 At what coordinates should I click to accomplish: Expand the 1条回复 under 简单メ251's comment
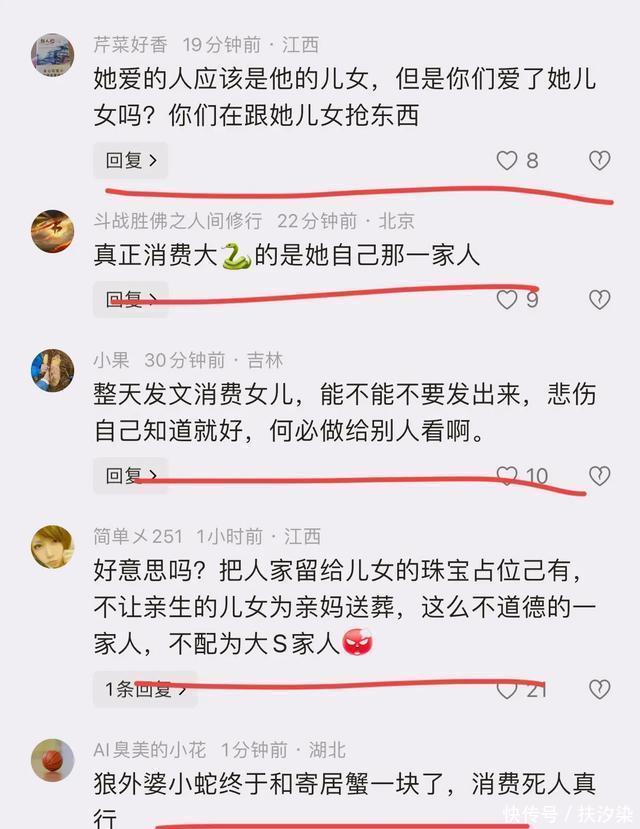[144, 688]
